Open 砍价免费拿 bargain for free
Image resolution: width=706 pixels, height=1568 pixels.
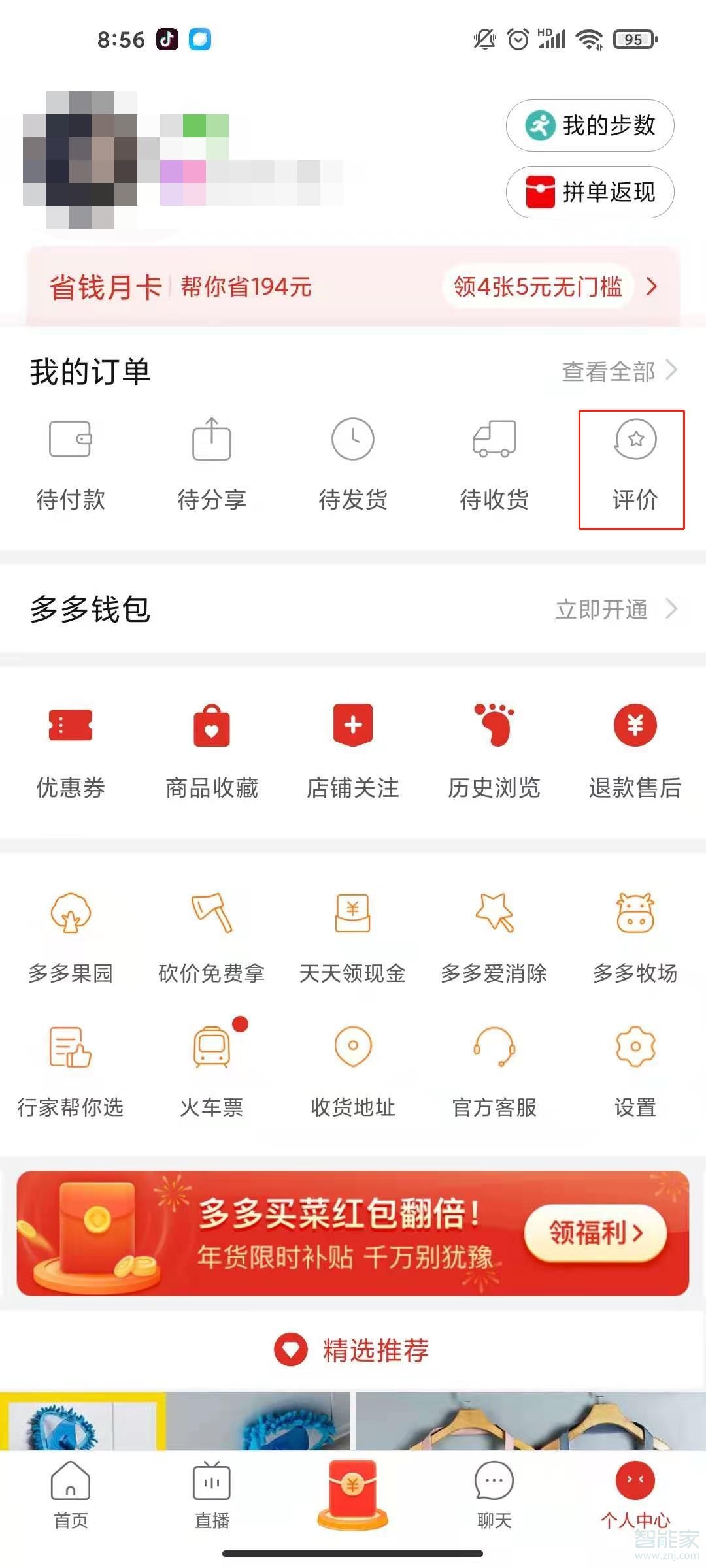(212, 938)
